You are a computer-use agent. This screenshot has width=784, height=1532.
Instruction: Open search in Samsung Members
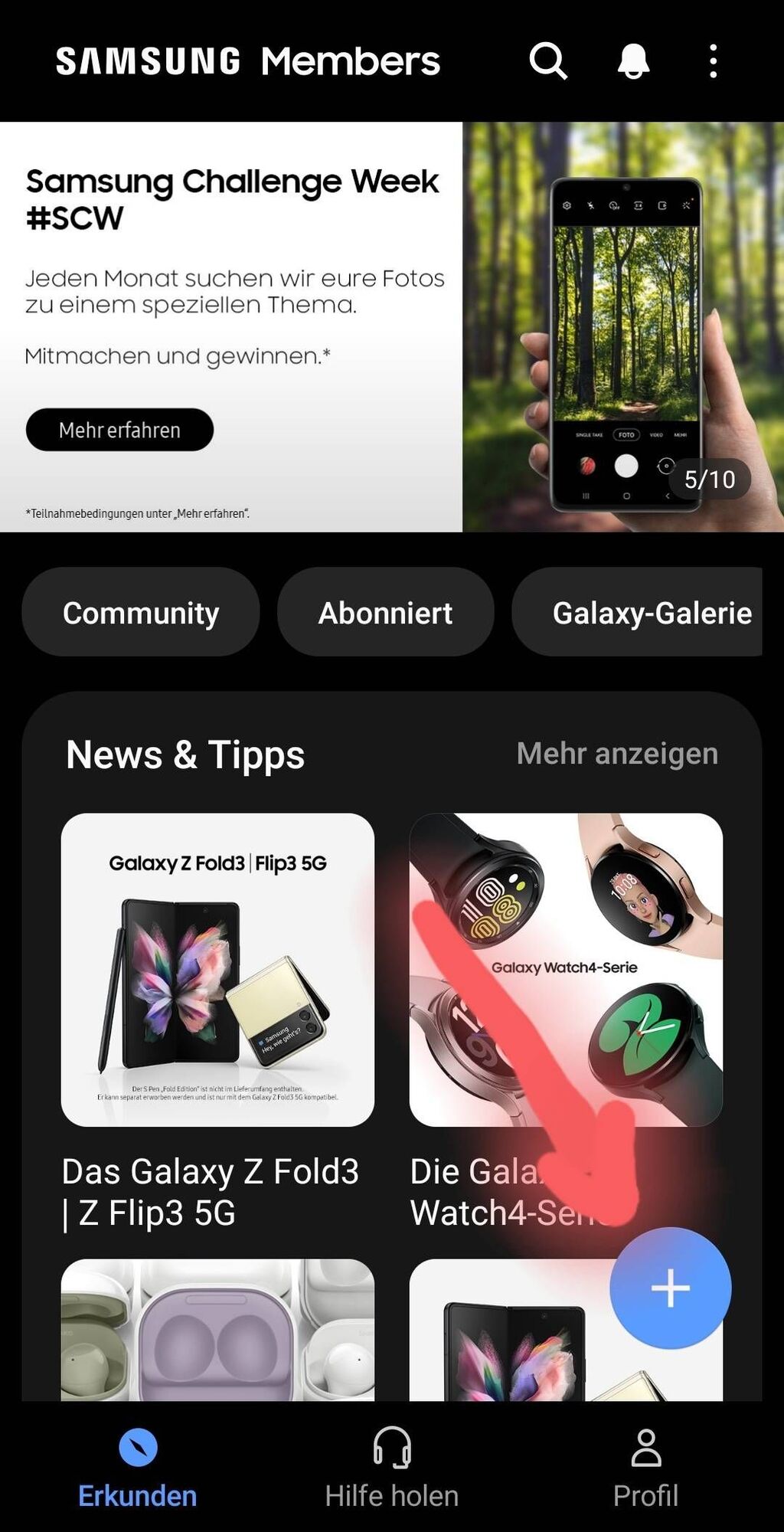pos(548,61)
